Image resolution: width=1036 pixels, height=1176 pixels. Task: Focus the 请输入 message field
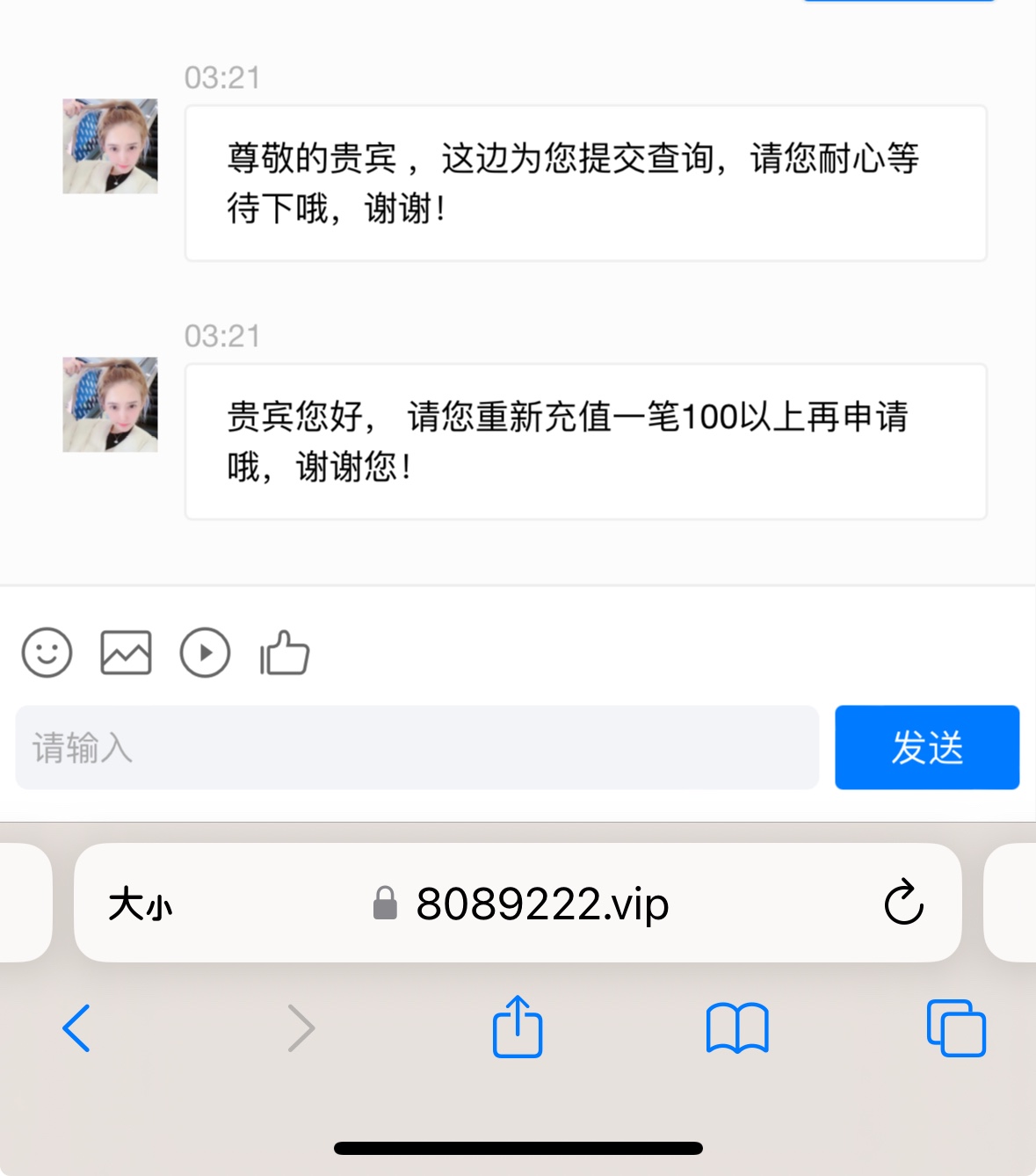(x=417, y=748)
